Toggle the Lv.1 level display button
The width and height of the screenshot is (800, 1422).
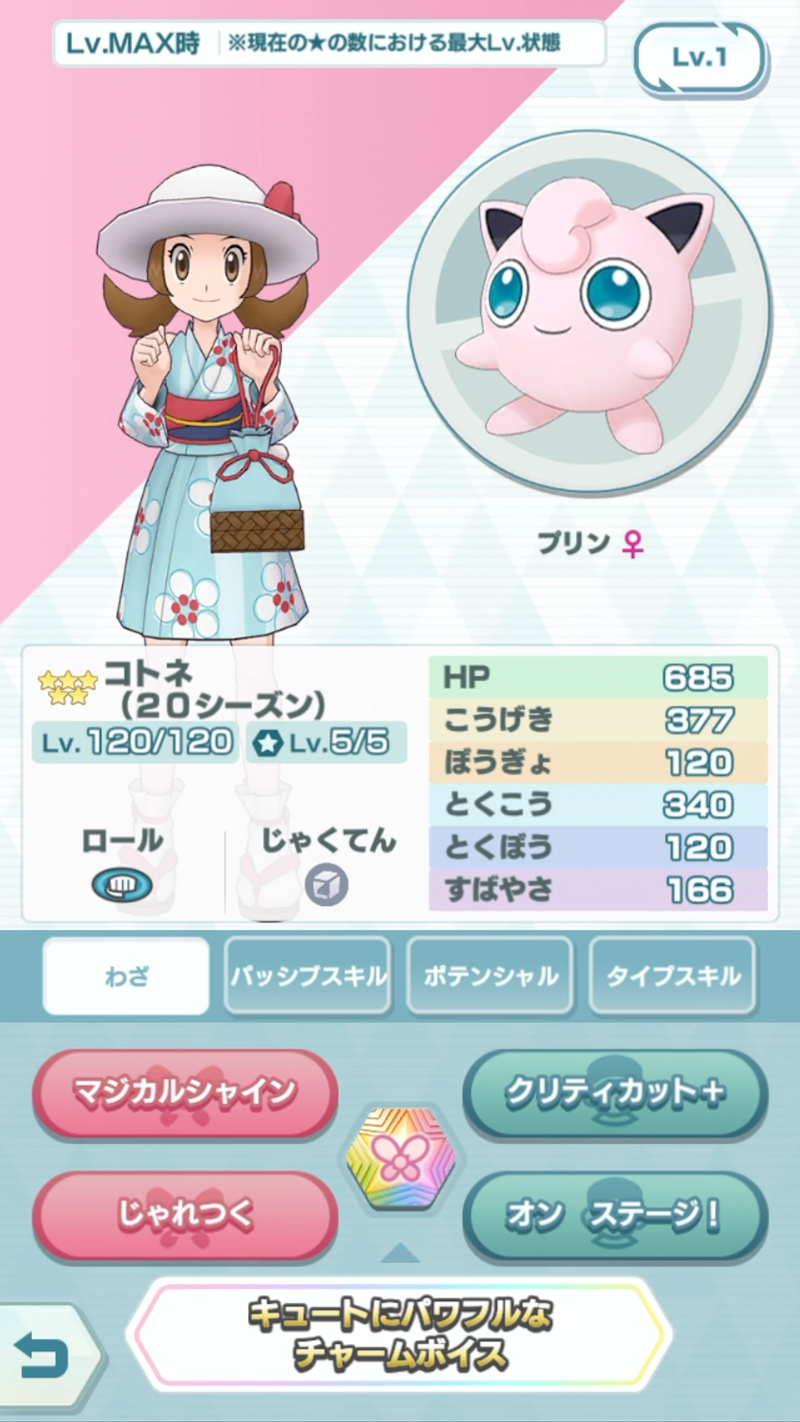point(699,58)
